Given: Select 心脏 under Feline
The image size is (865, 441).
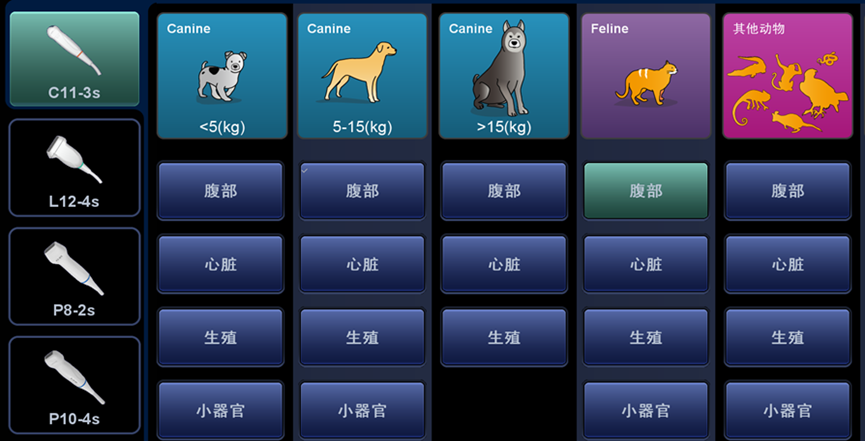Looking at the screenshot, I should [645, 265].
